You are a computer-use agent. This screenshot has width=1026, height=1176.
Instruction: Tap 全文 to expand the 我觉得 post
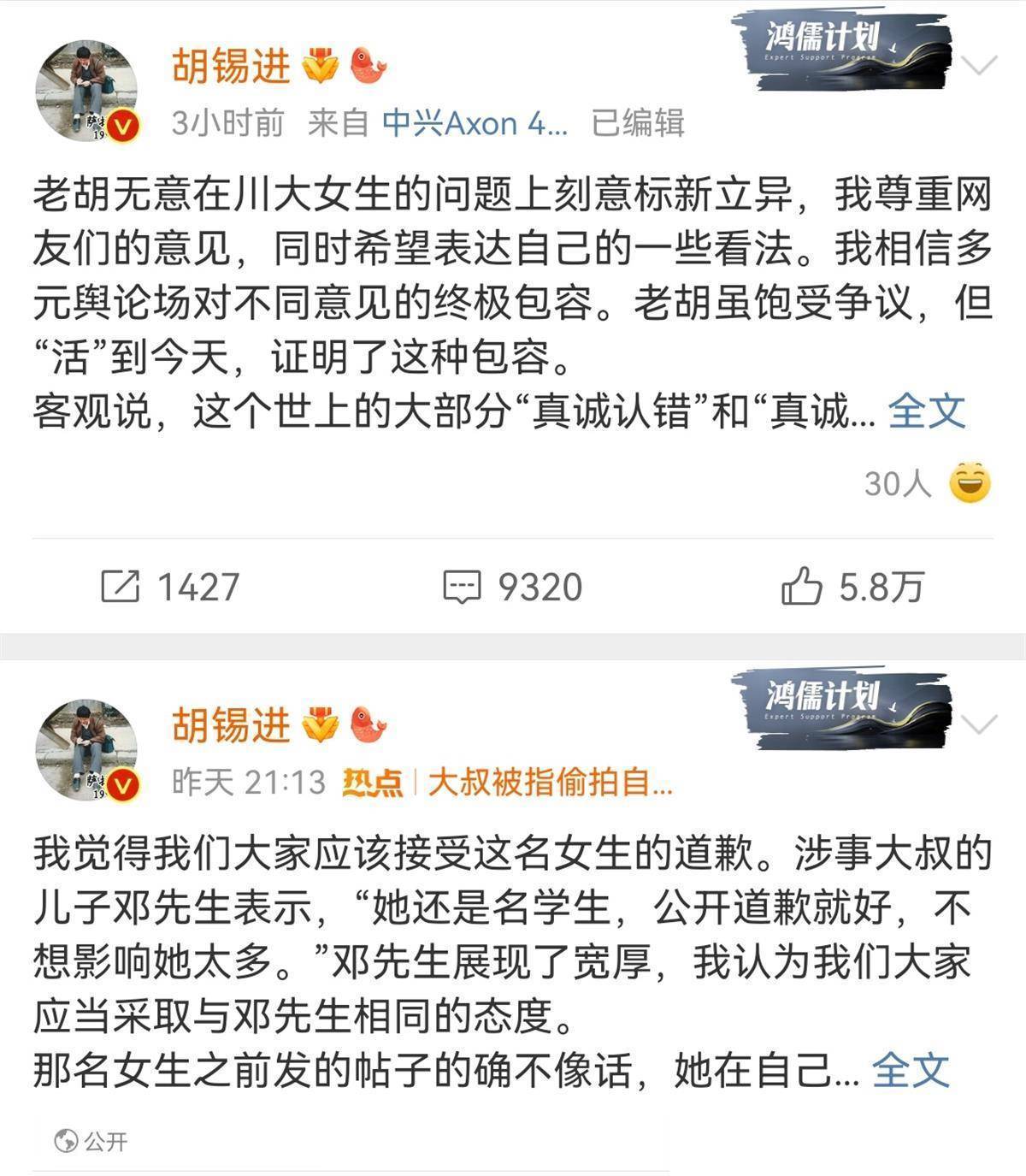tap(911, 1070)
